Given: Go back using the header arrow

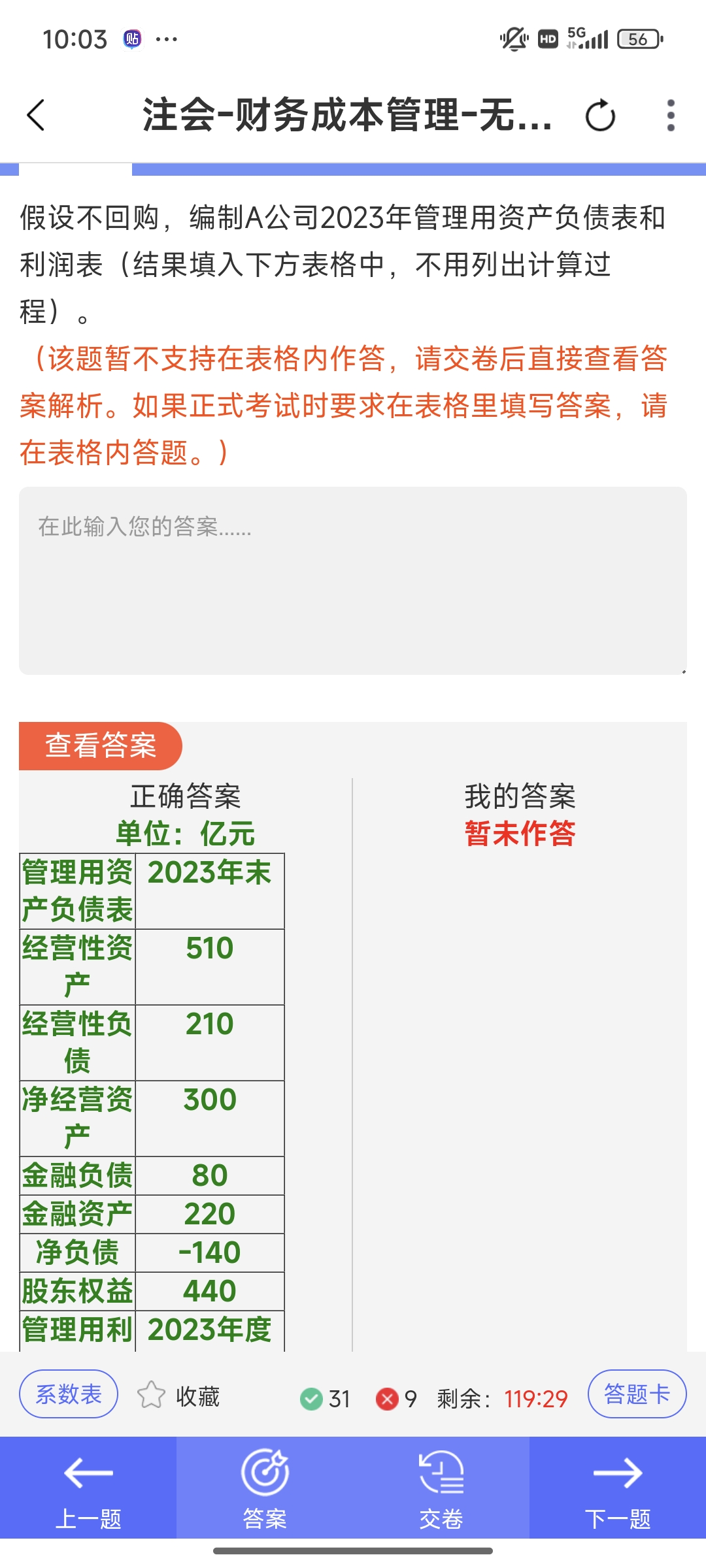Looking at the screenshot, I should 36,116.
